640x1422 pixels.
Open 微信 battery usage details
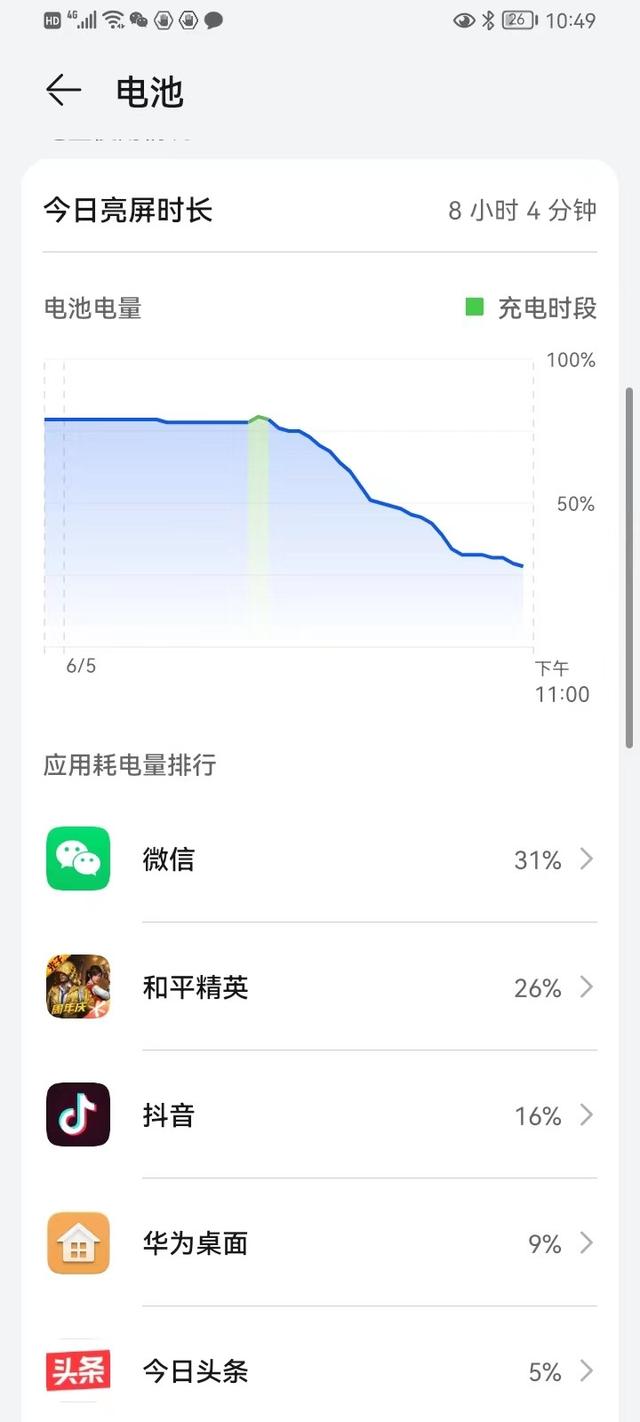(320, 859)
